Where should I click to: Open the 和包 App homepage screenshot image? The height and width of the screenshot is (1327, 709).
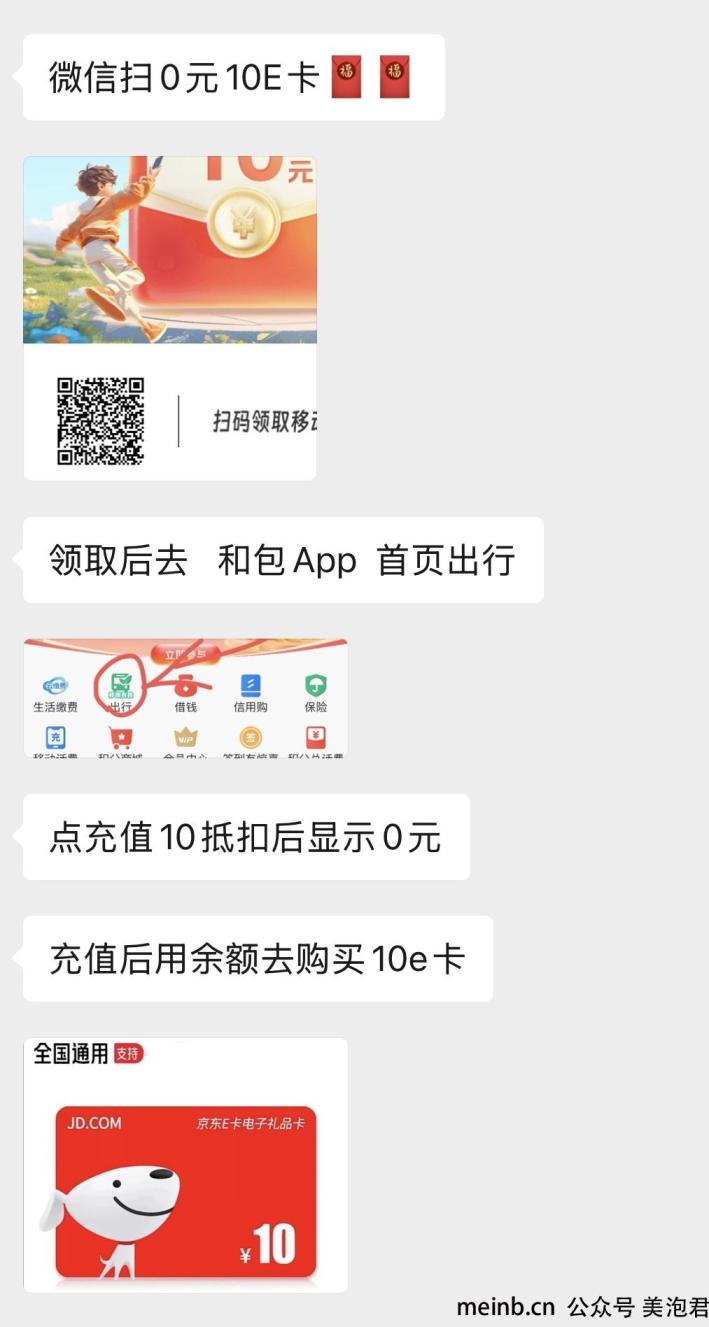[x=185, y=698]
